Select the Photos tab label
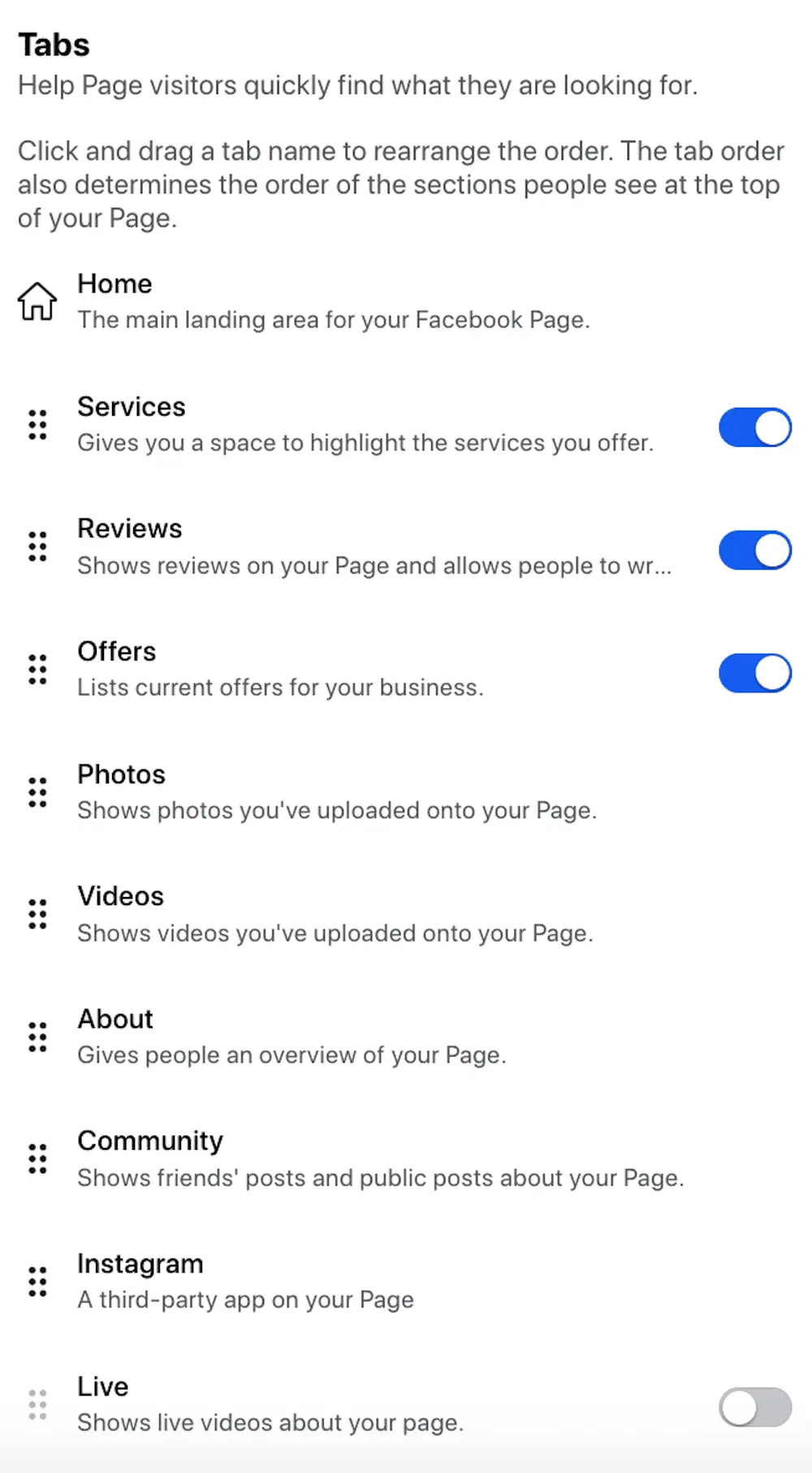Screen dimensions: 812x1473 click(x=121, y=775)
